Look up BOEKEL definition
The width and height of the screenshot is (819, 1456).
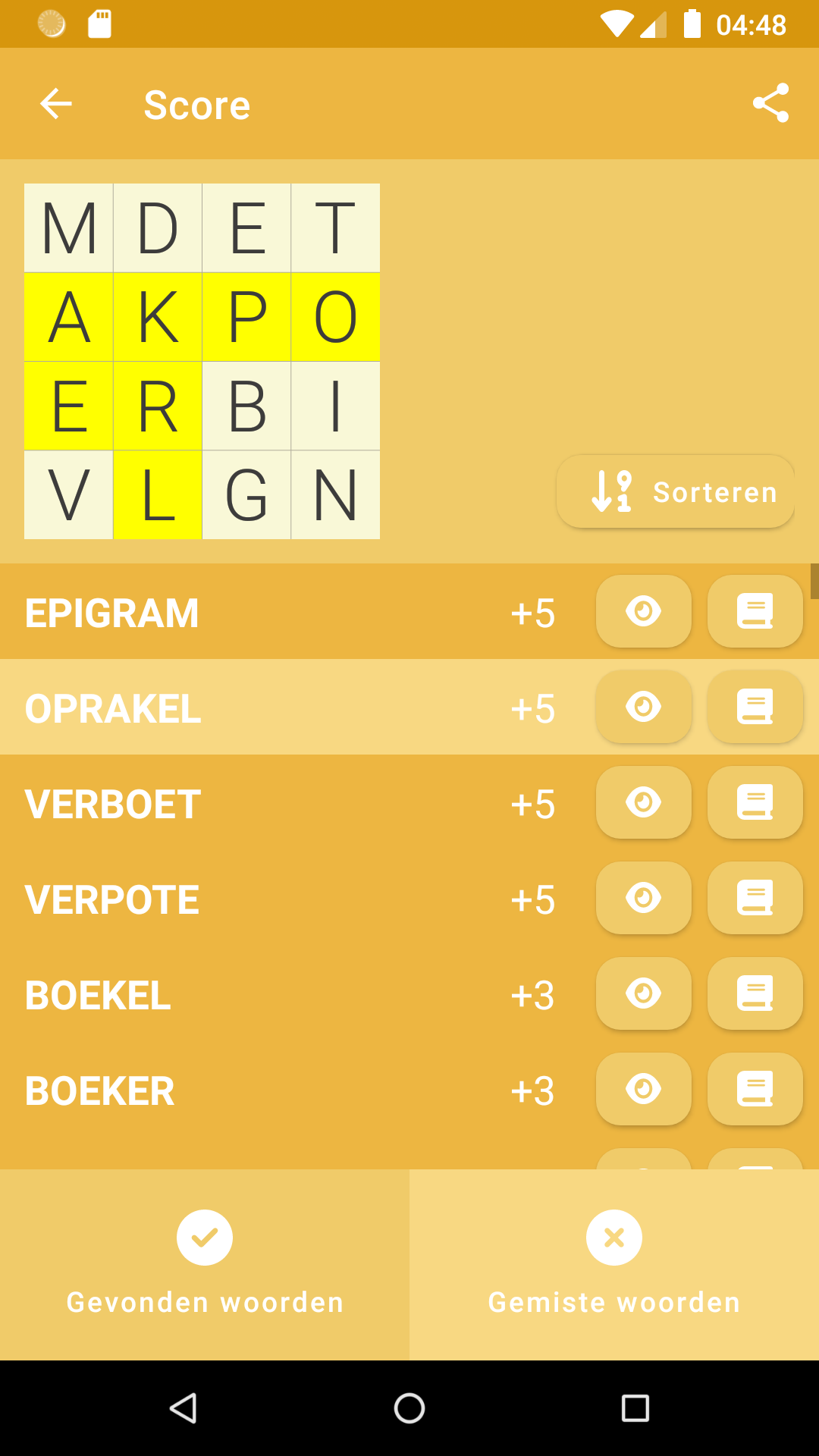point(755,994)
